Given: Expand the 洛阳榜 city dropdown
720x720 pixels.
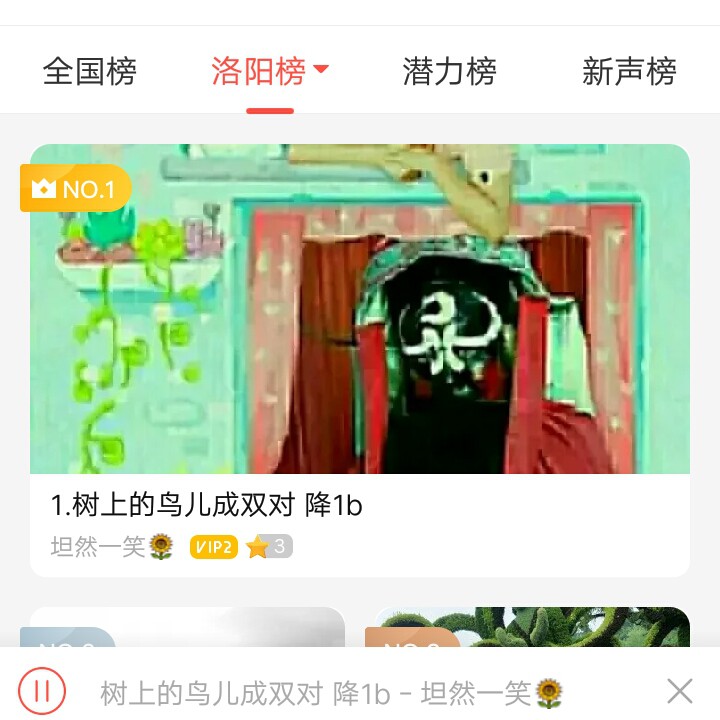Looking at the screenshot, I should click(321, 70).
